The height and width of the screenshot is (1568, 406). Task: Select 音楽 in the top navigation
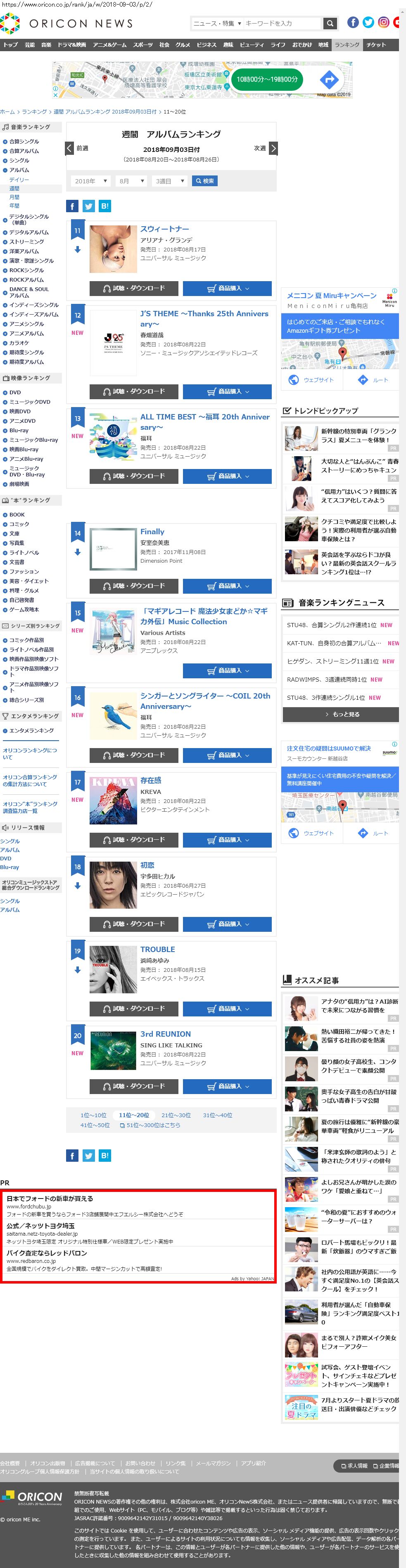(46, 45)
